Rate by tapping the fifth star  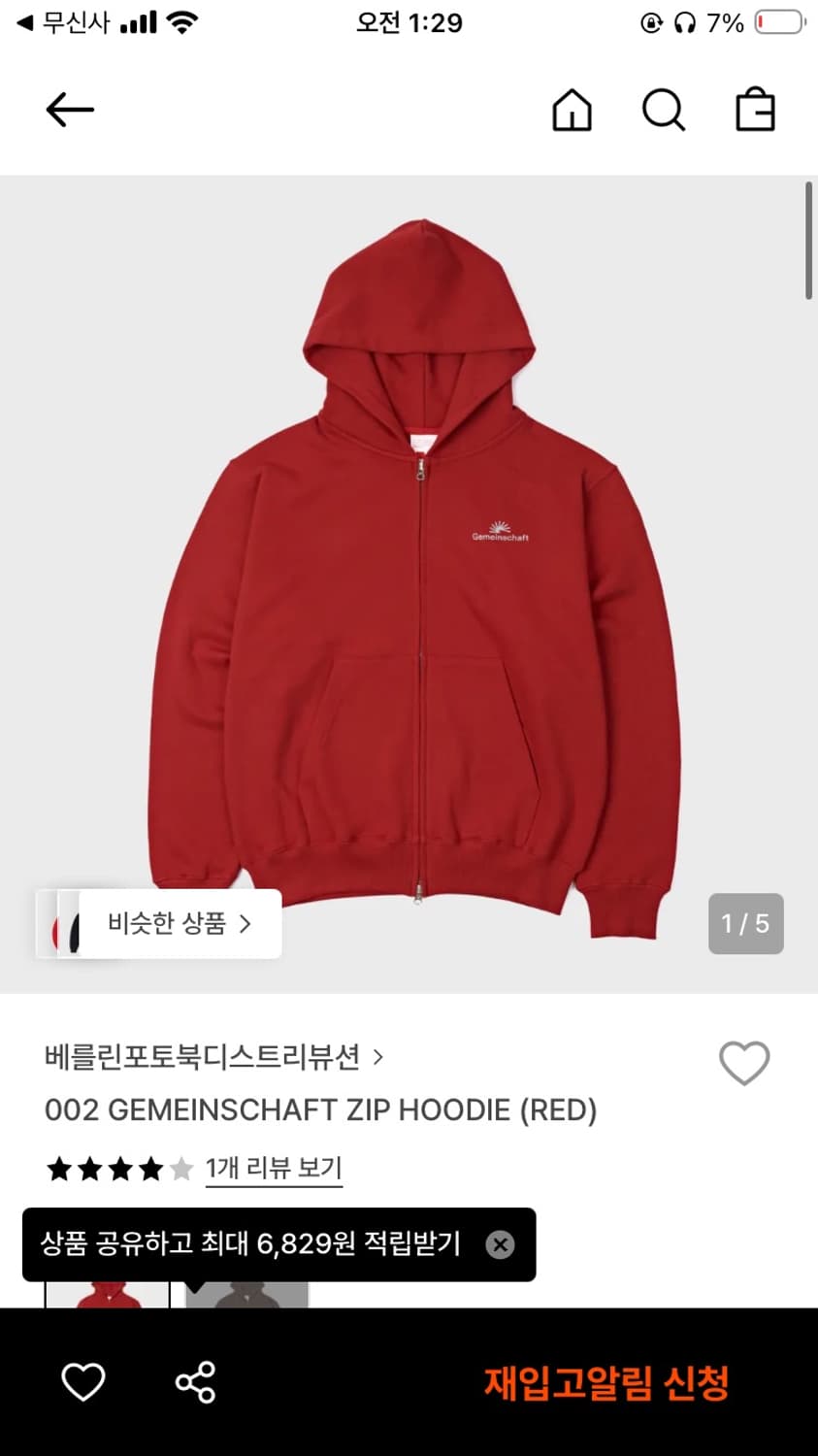[x=181, y=1169]
